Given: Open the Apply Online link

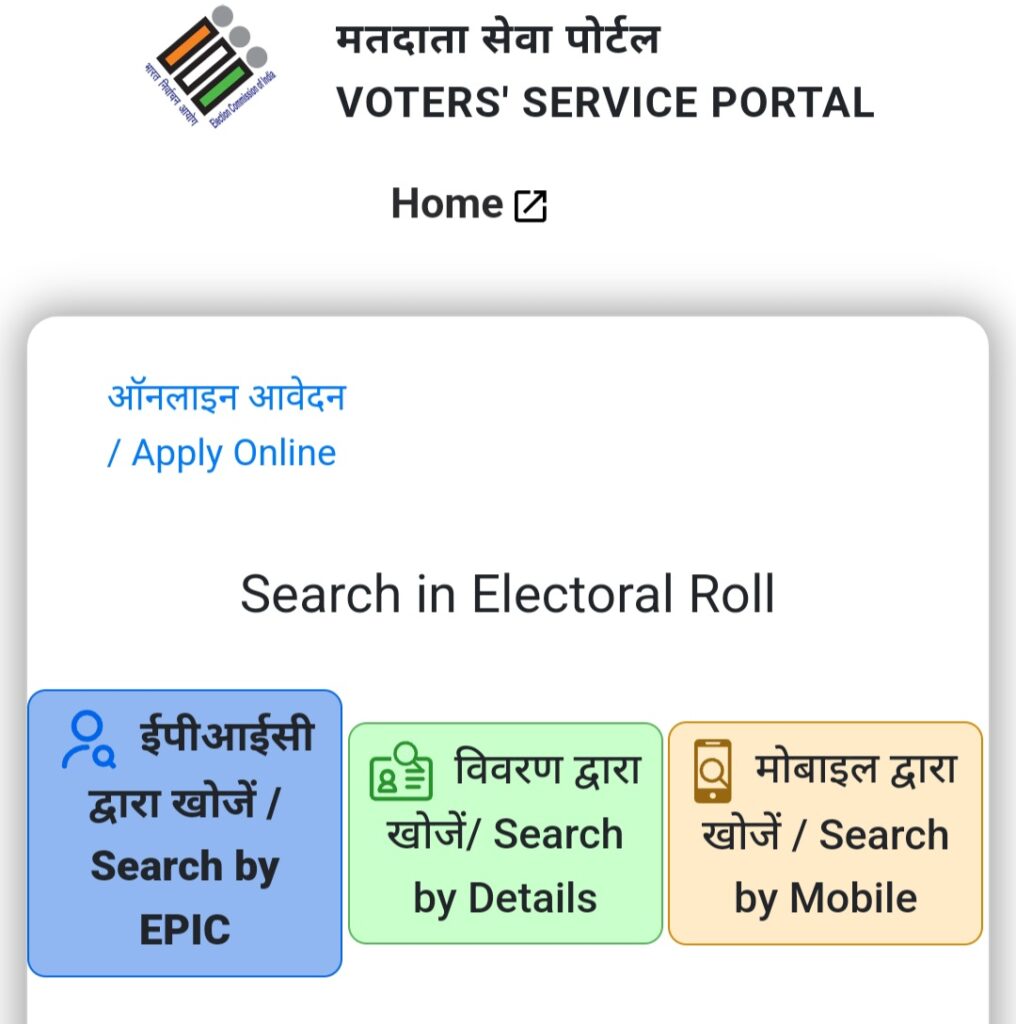Looking at the screenshot, I should (x=226, y=425).
